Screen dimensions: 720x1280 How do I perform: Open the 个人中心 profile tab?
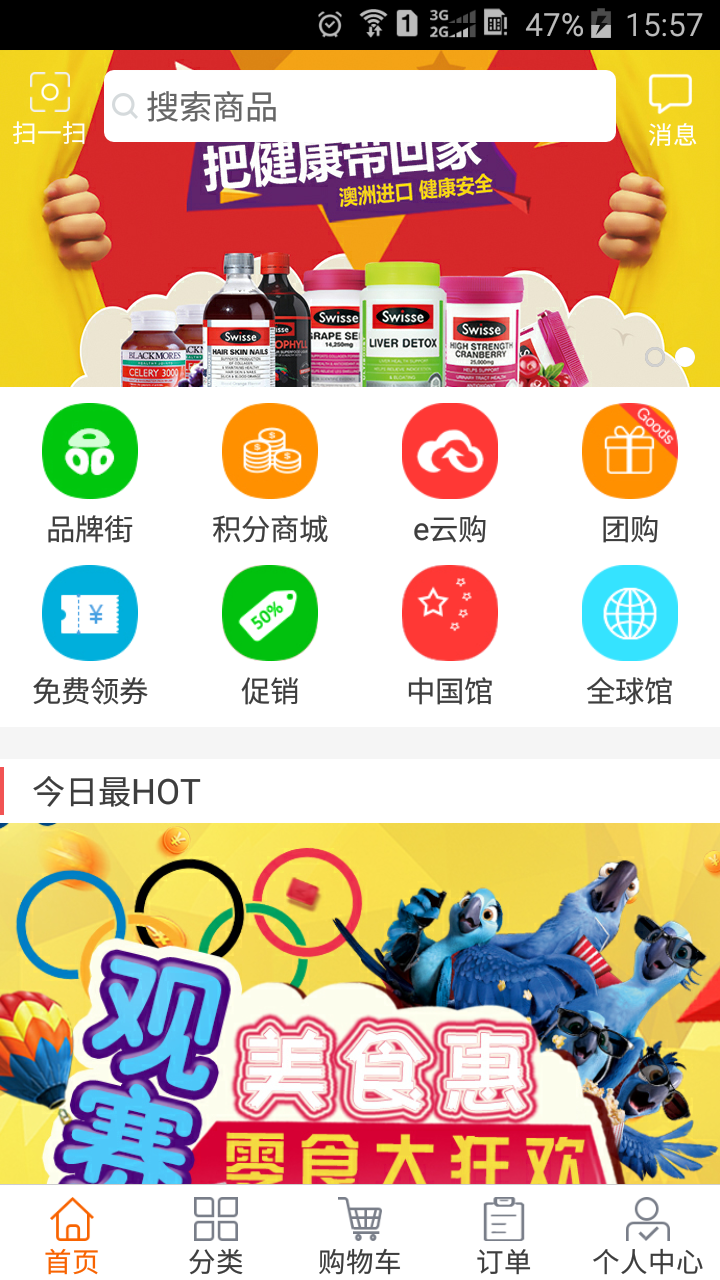coord(647,1235)
